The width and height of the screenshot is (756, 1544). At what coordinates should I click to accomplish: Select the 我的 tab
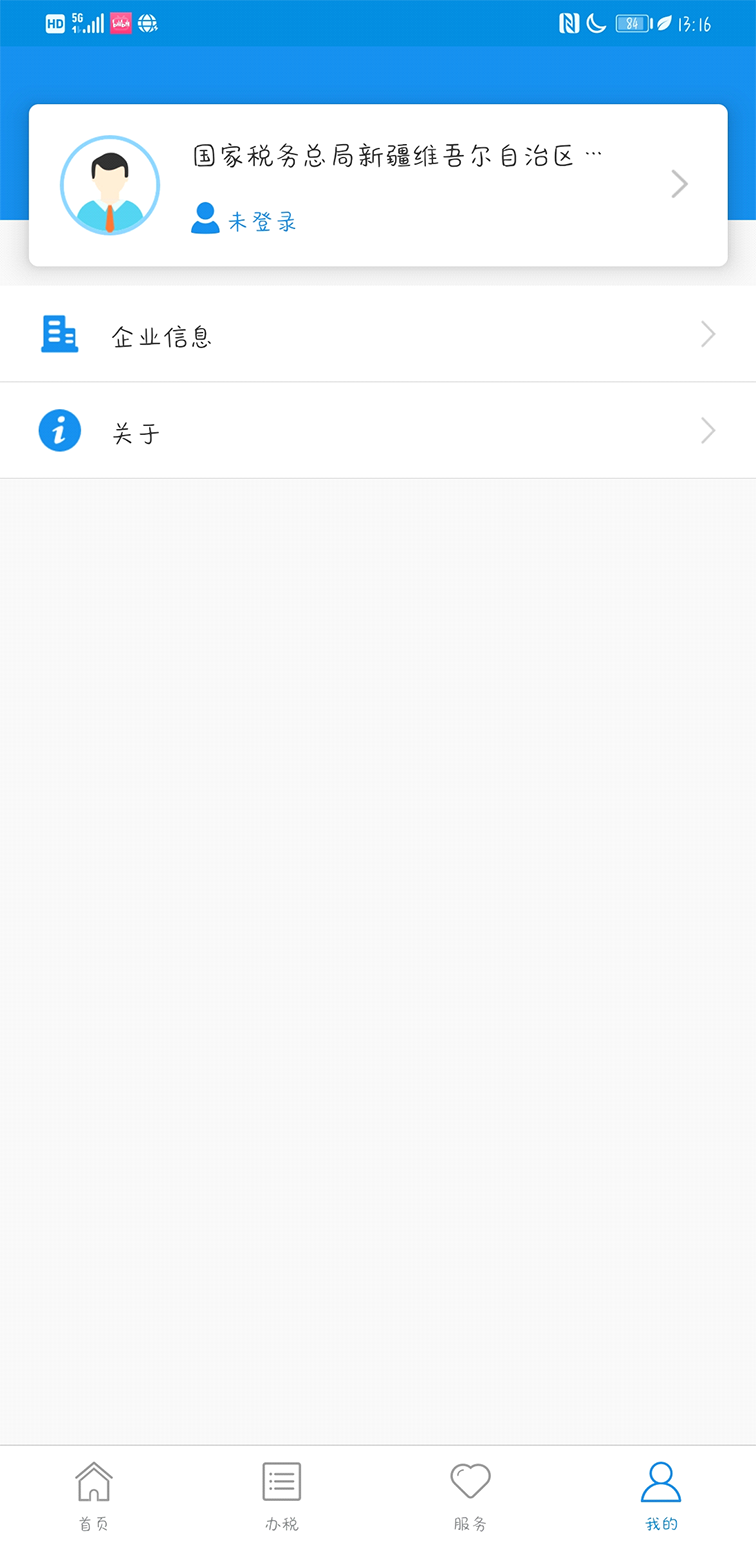tap(661, 1494)
